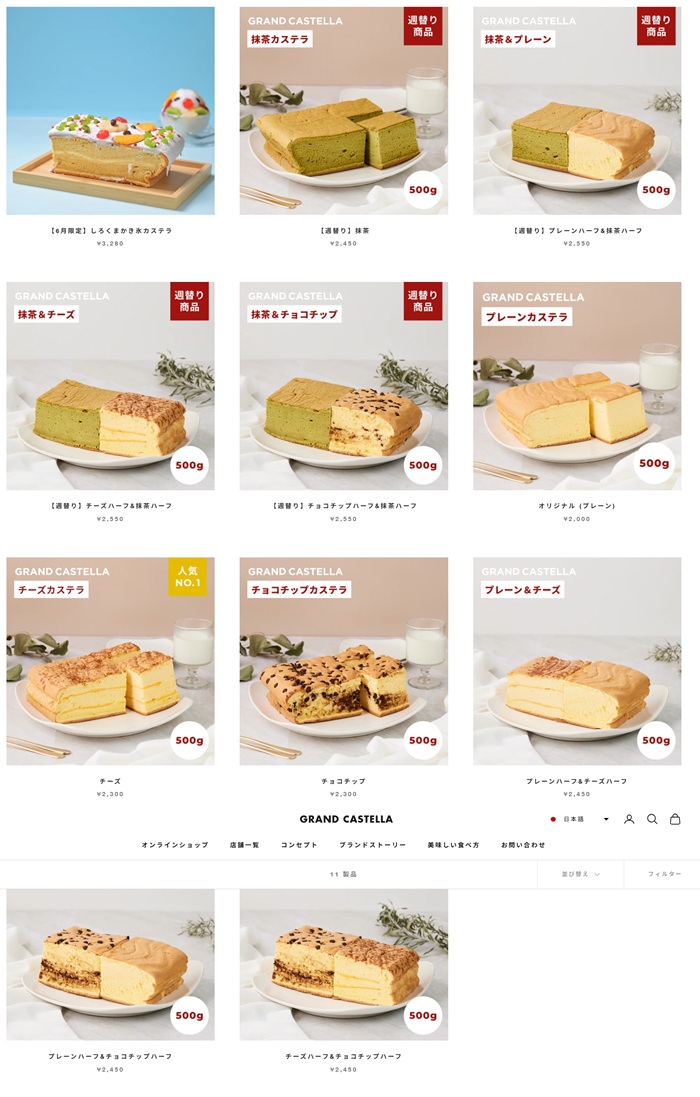View プレーンハーフ&チーズハーフ product
The height and width of the screenshot is (1097, 700).
577,661
